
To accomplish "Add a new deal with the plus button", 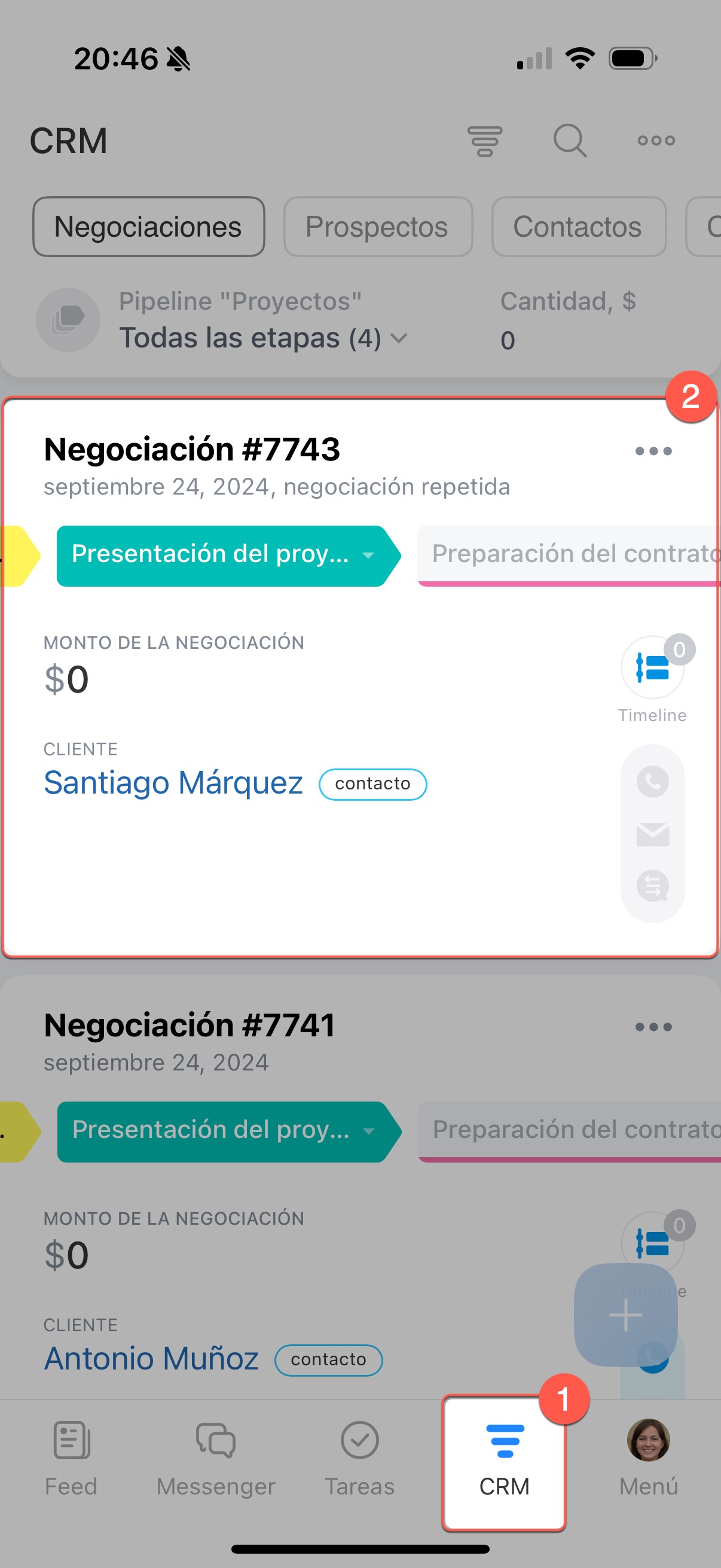I will [x=625, y=1315].
